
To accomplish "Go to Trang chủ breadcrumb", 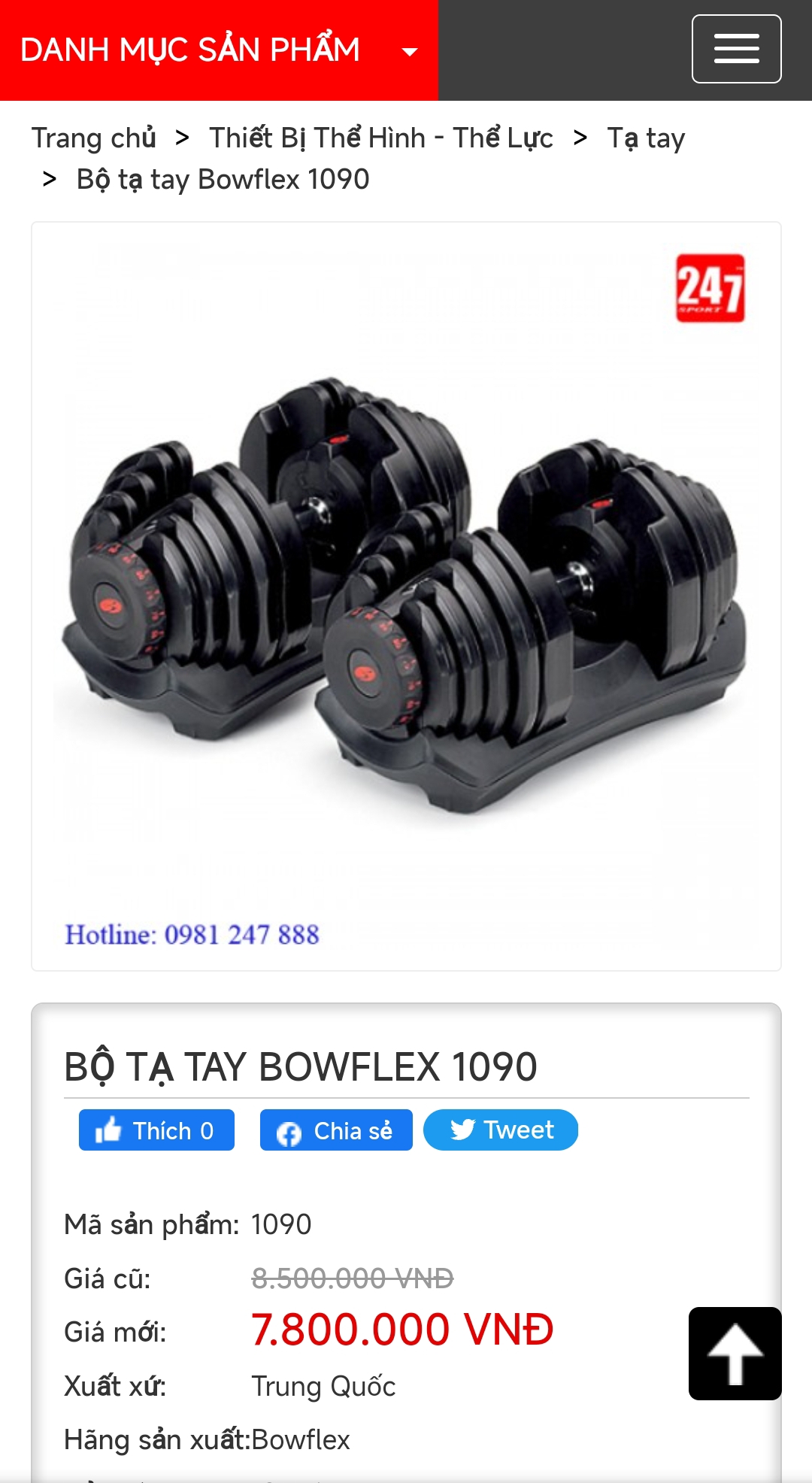I will [94, 138].
